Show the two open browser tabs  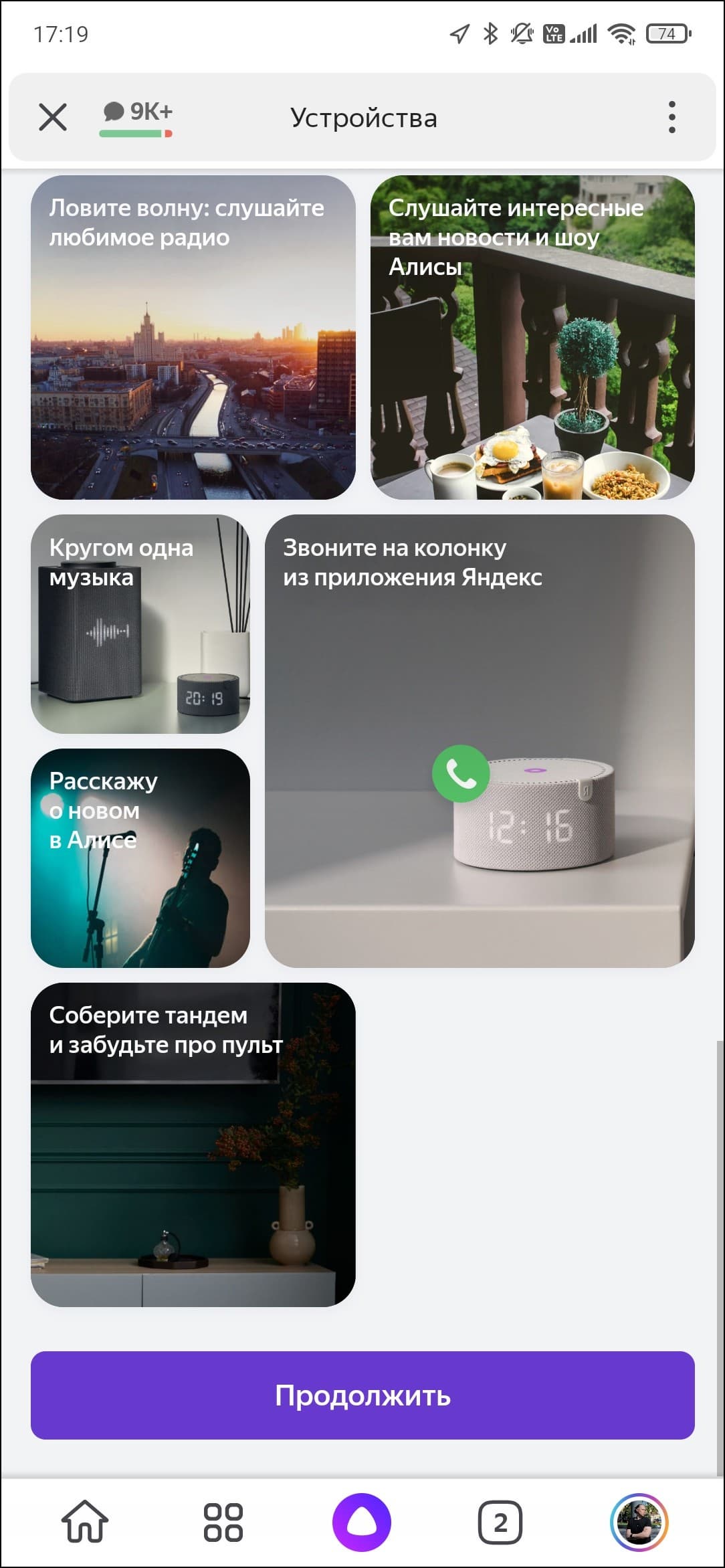[x=500, y=1522]
